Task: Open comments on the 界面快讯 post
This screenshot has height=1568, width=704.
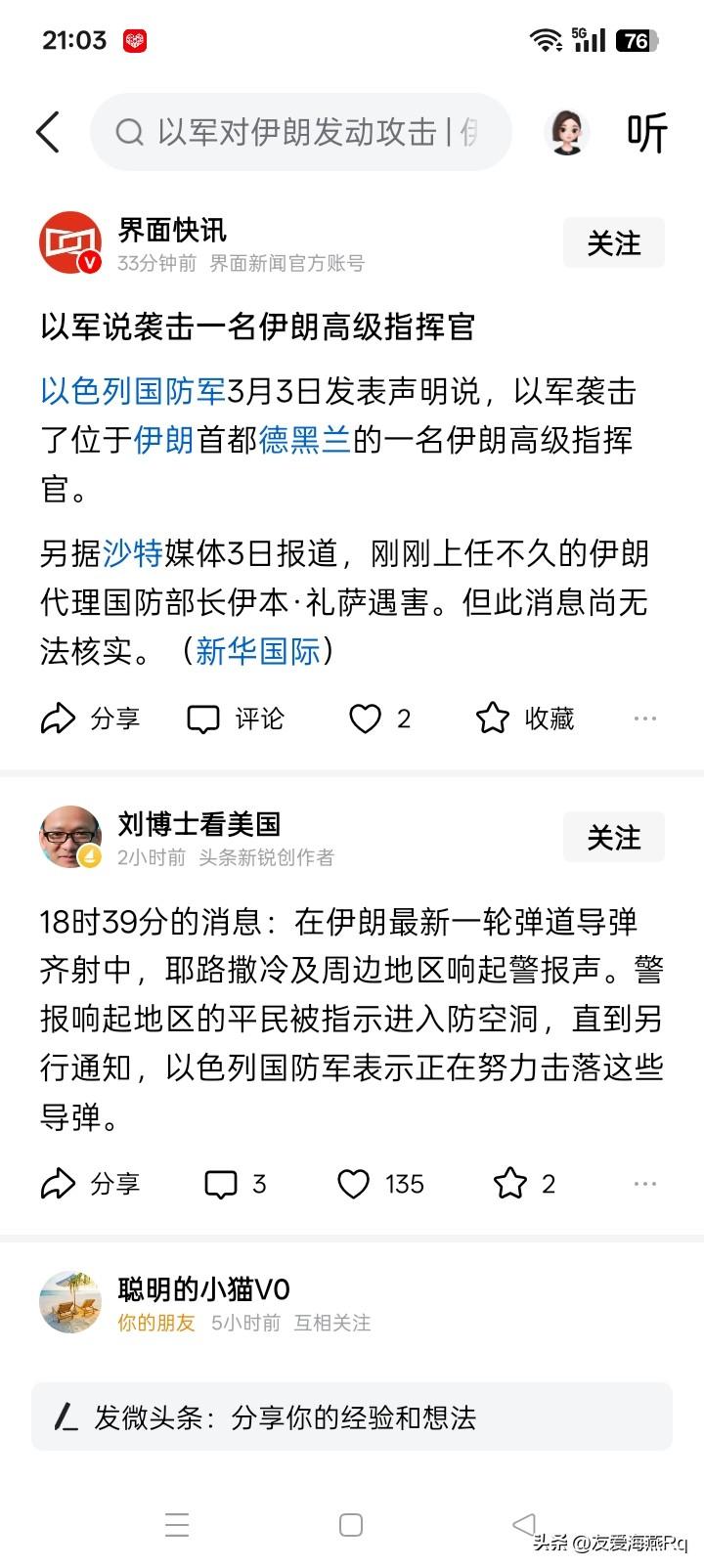Action: (236, 719)
